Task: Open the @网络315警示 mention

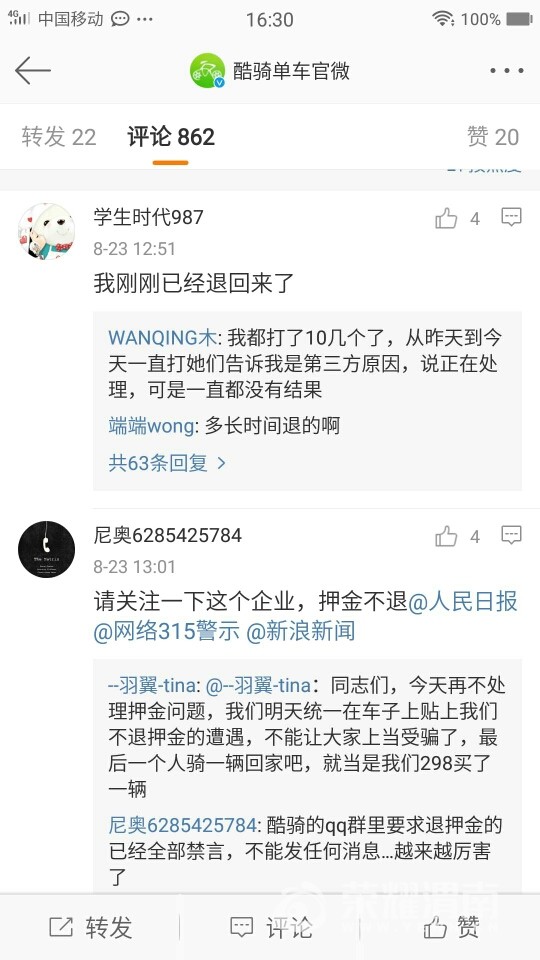Action: (x=167, y=631)
